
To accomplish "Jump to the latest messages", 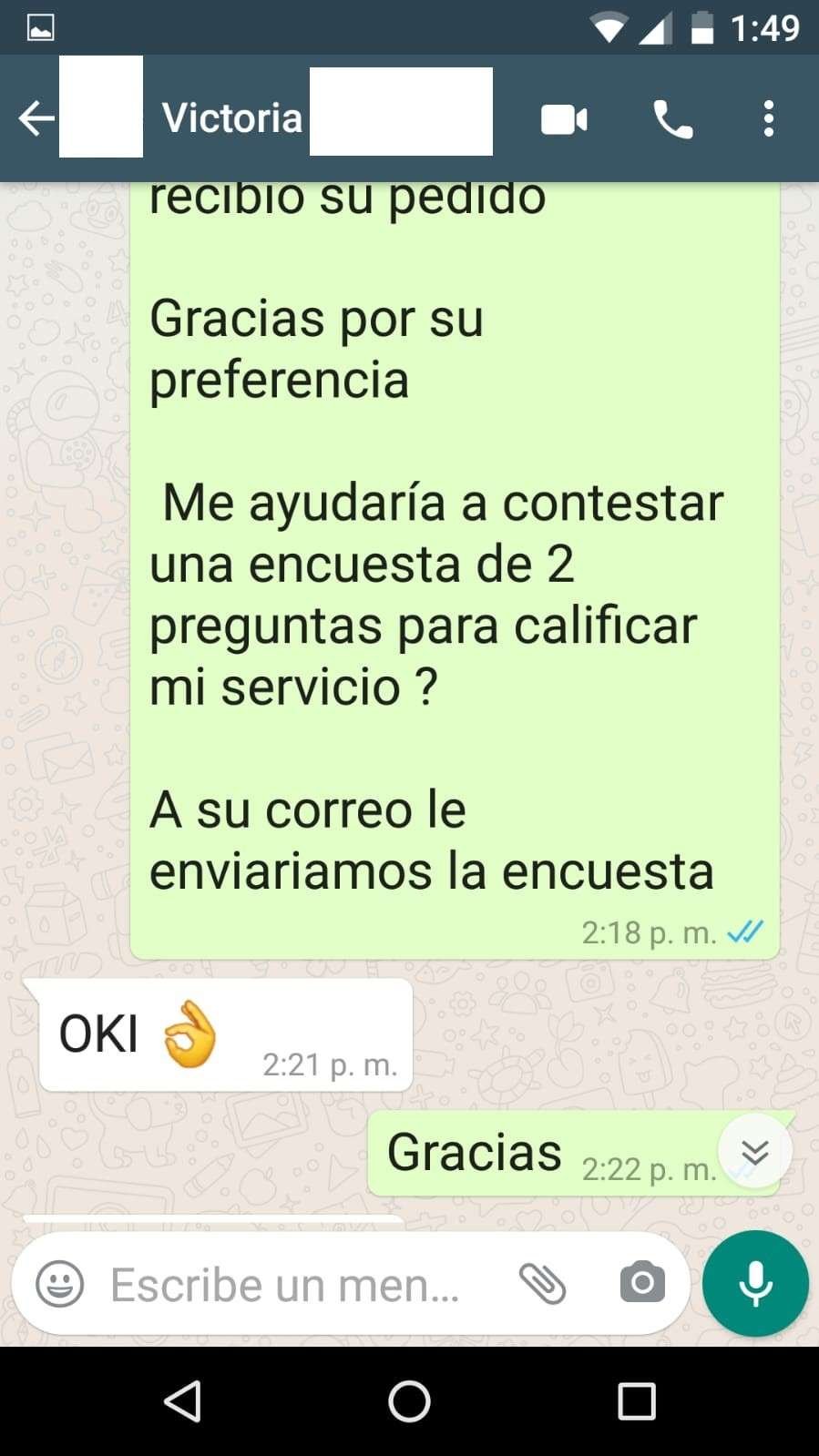I will point(754,1152).
